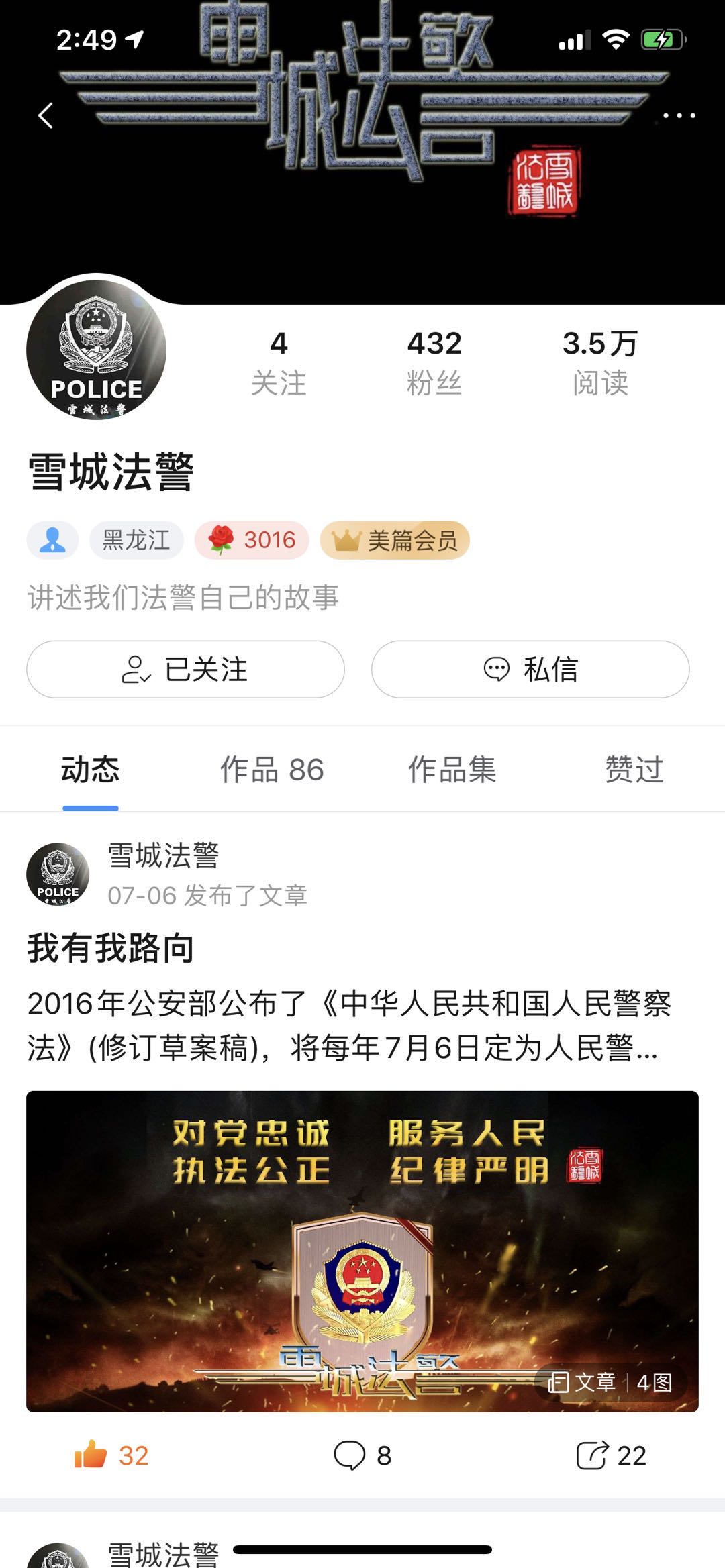Open the rose 3016 gift badge

(x=252, y=540)
